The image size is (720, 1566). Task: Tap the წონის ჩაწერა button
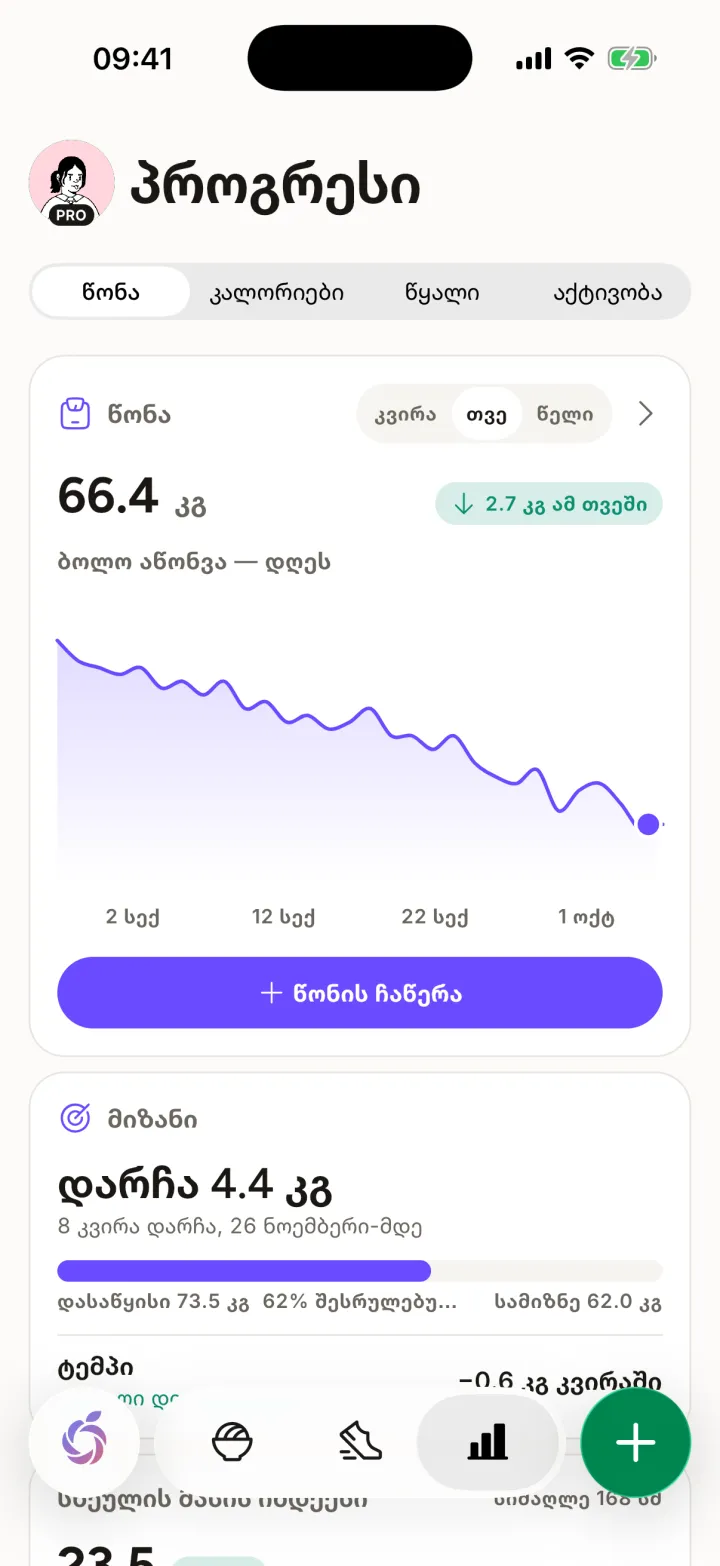point(360,993)
